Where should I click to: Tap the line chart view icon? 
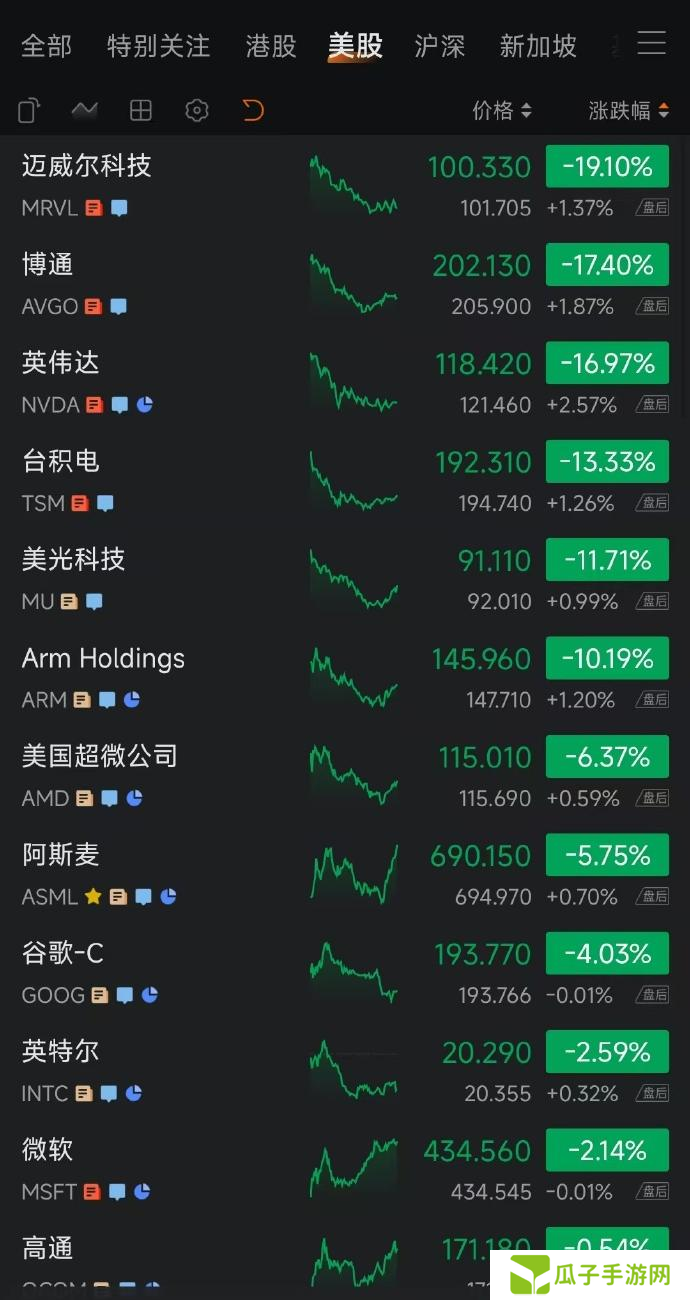(x=85, y=110)
